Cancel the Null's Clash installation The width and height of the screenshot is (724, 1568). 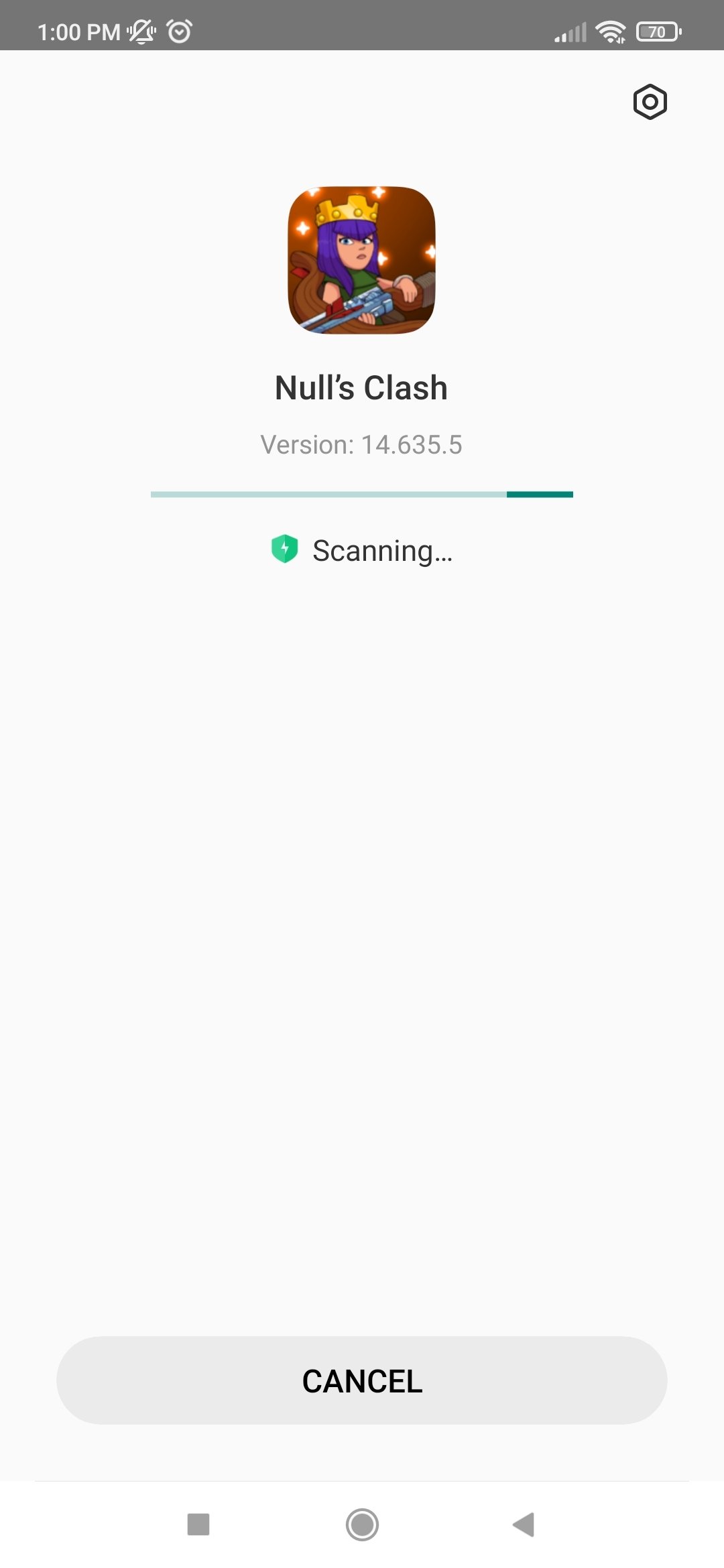[x=362, y=1380]
